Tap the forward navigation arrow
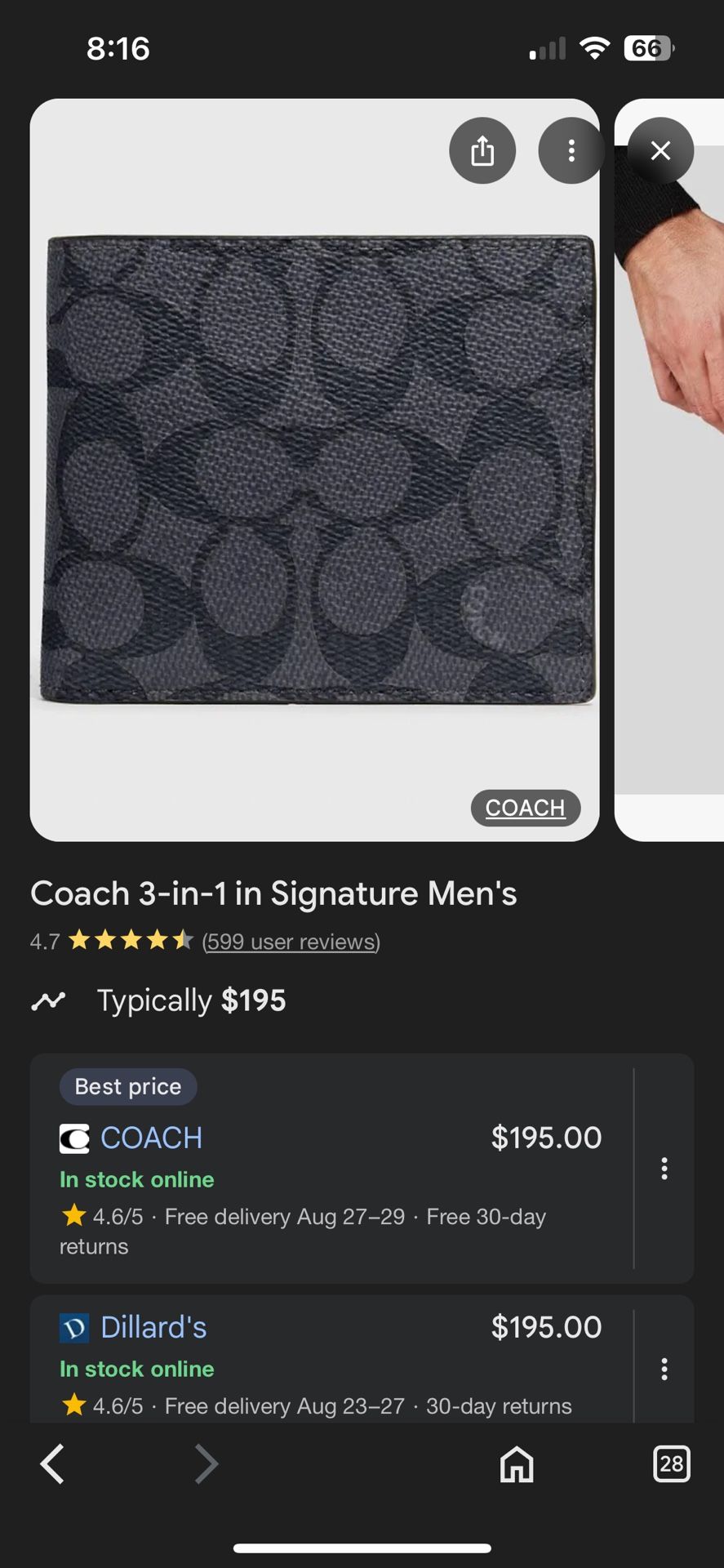Image resolution: width=724 pixels, height=1568 pixels. click(x=206, y=1463)
